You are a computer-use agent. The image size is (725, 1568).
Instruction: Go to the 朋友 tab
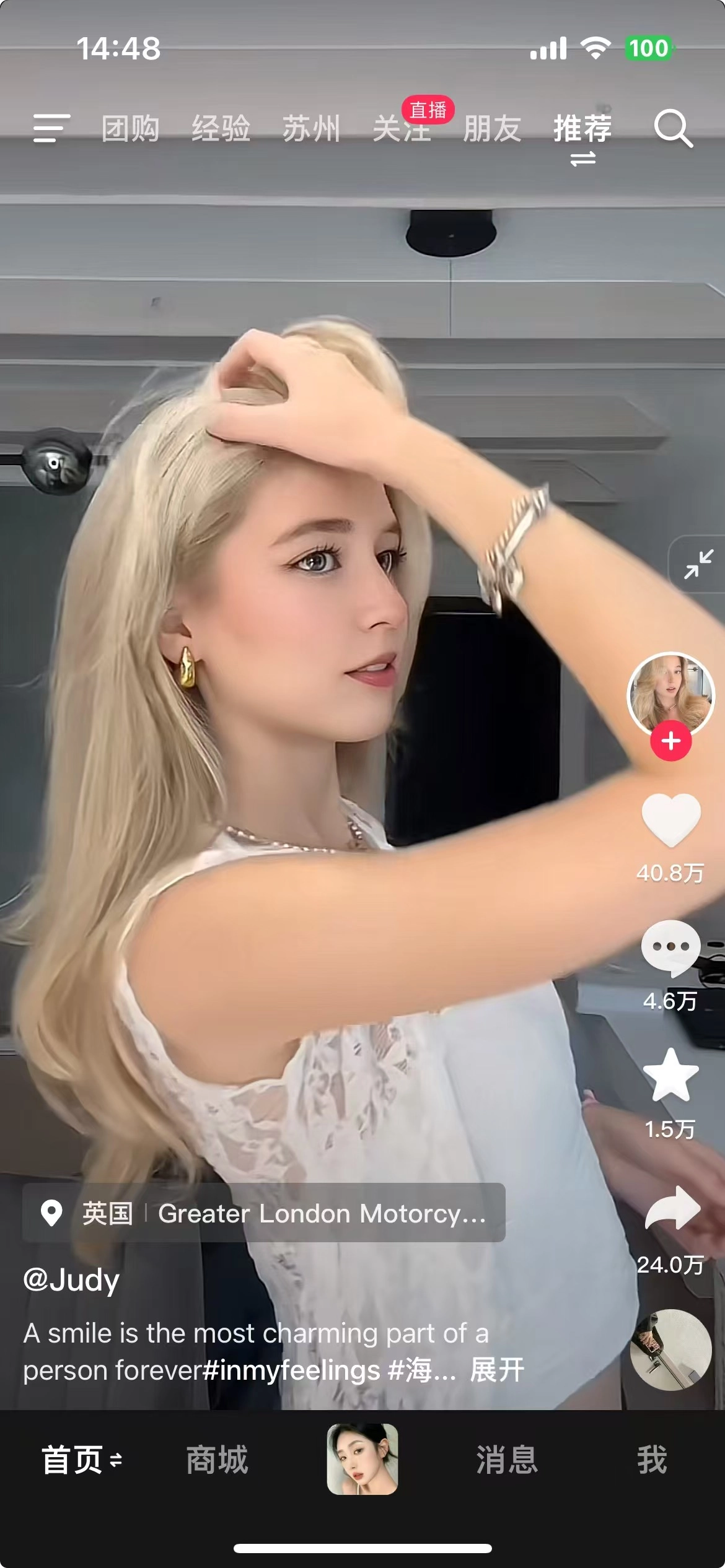pos(492,129)
